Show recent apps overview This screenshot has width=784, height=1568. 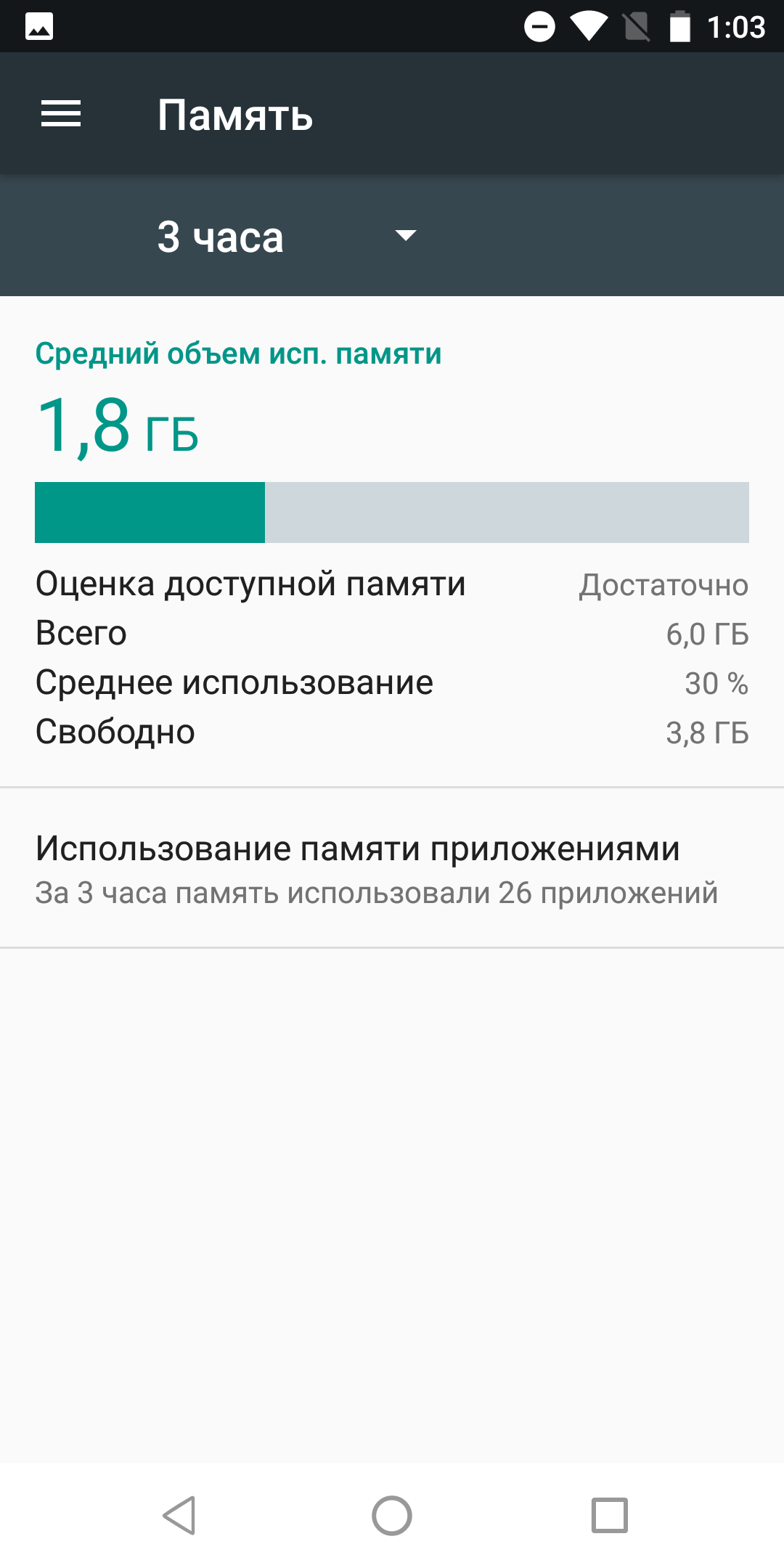(x=609, y=1516)
